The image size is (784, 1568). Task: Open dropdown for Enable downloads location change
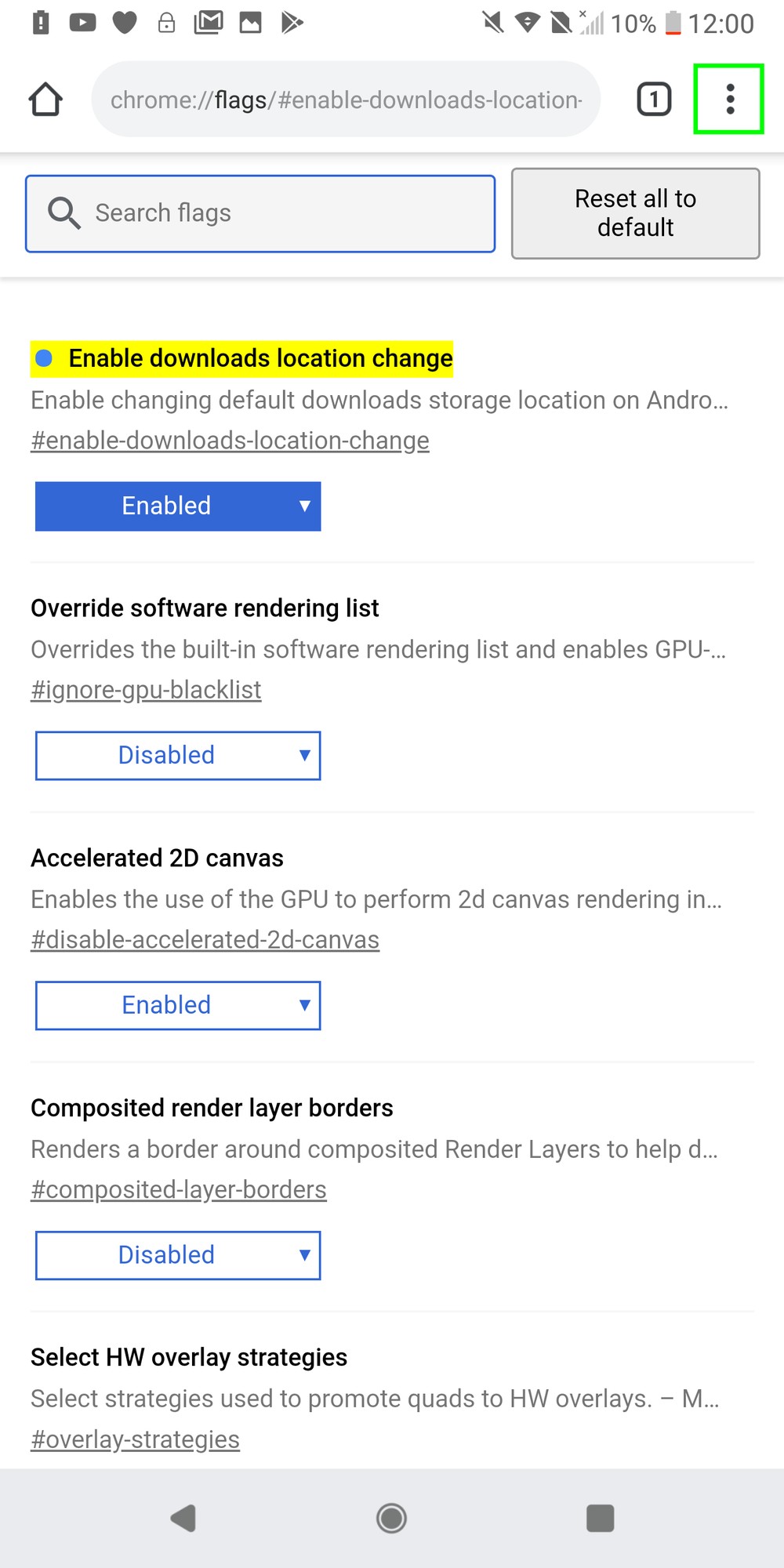pos(178,506)
